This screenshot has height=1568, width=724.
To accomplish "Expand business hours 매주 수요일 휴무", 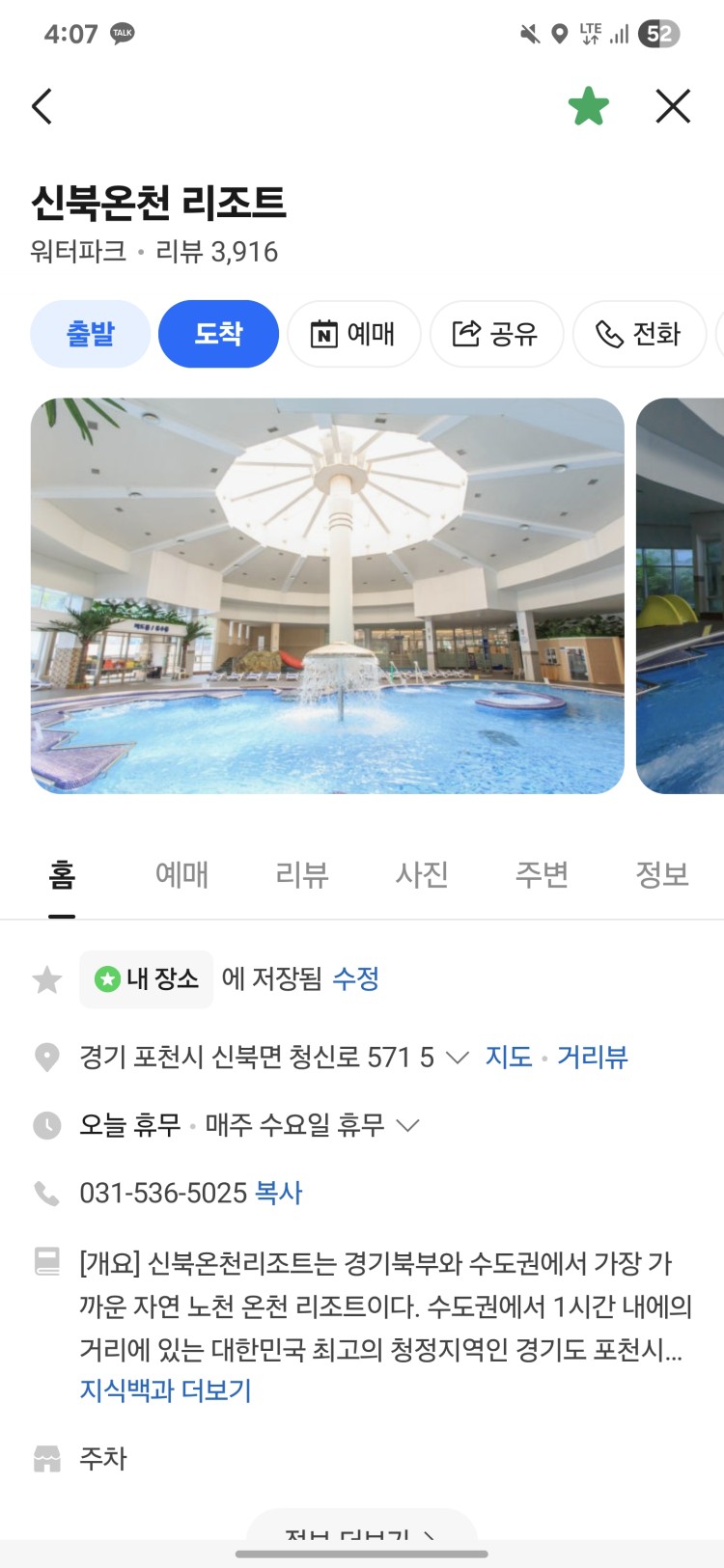I will (x=408, y=1125).
